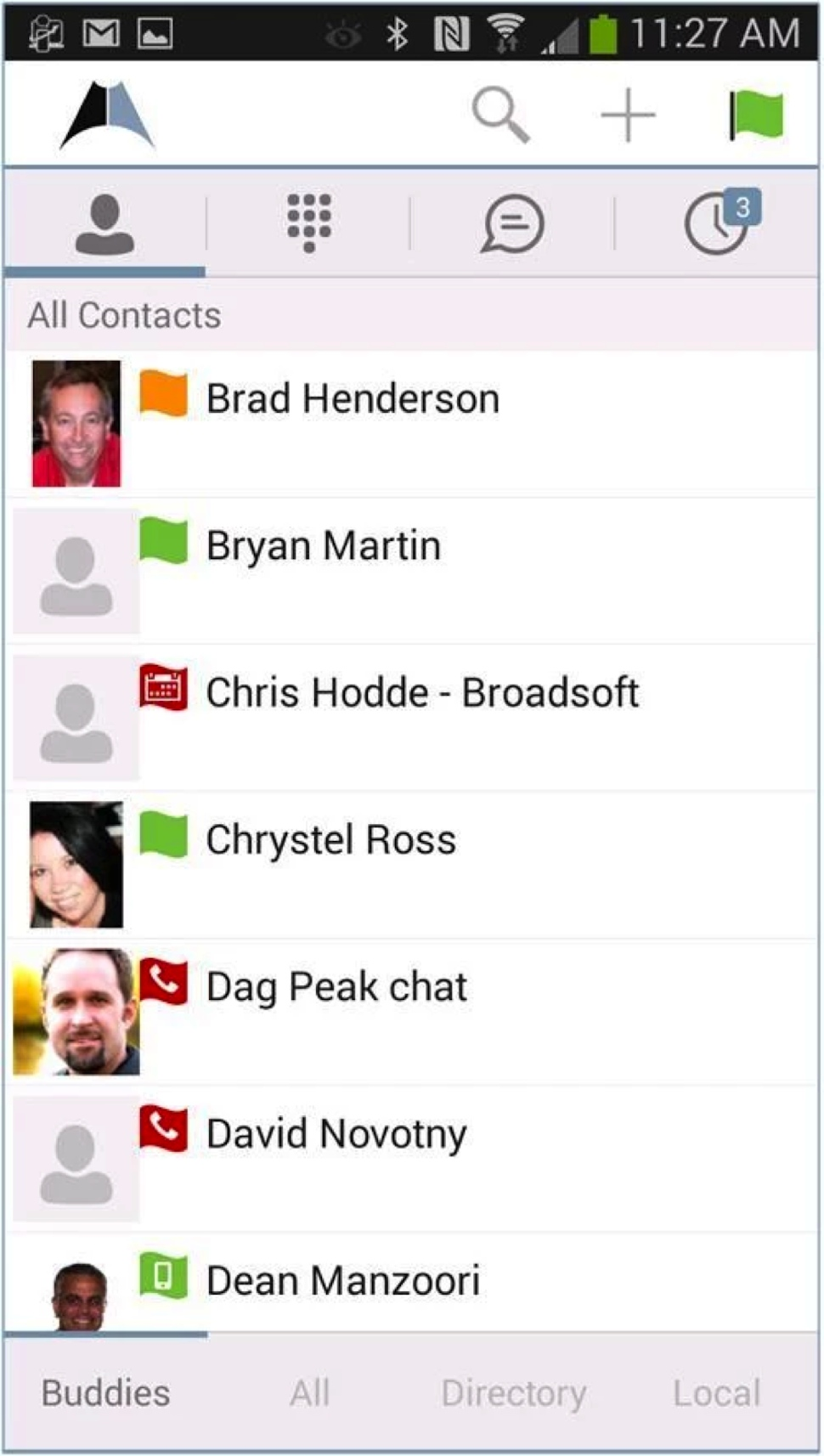Open my presence status green flag
Screen dimensions: 824x1456
coord(756,115)
